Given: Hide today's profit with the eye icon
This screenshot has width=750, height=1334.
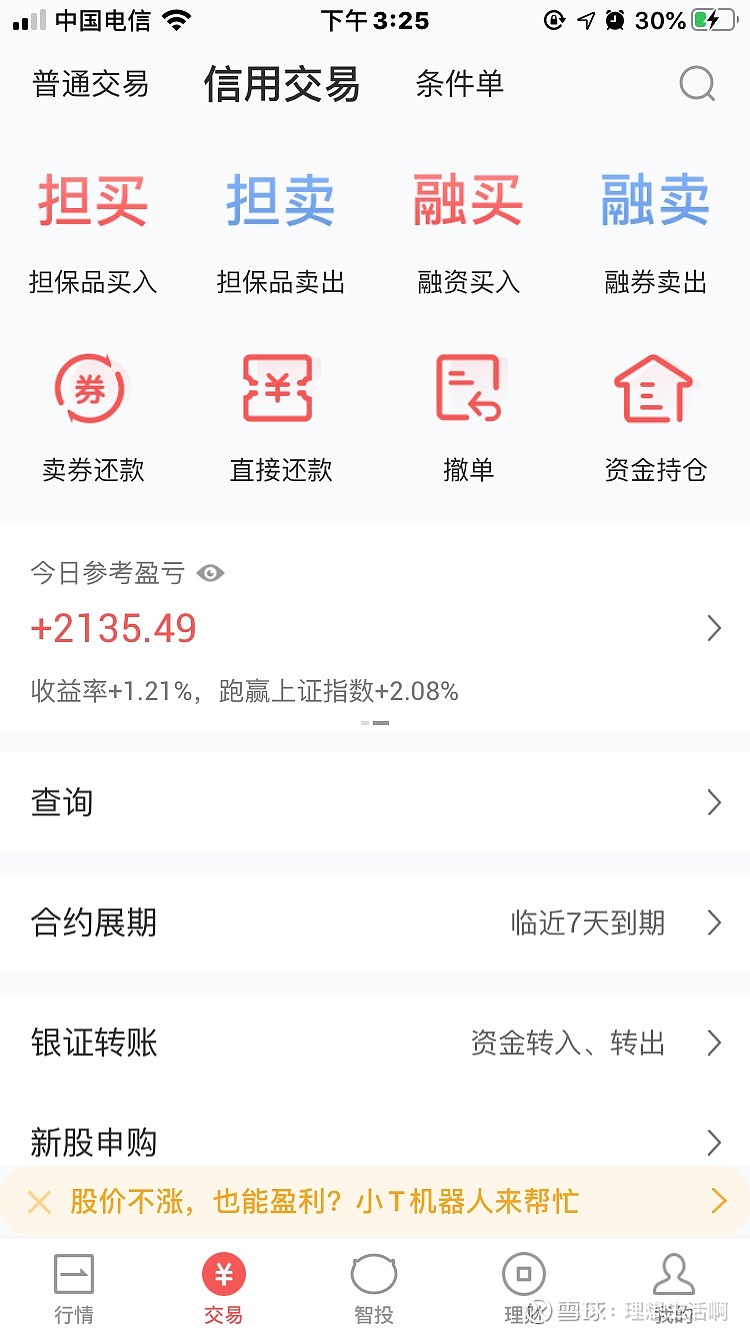Looking at the screenshot, I should coord(211,573).
